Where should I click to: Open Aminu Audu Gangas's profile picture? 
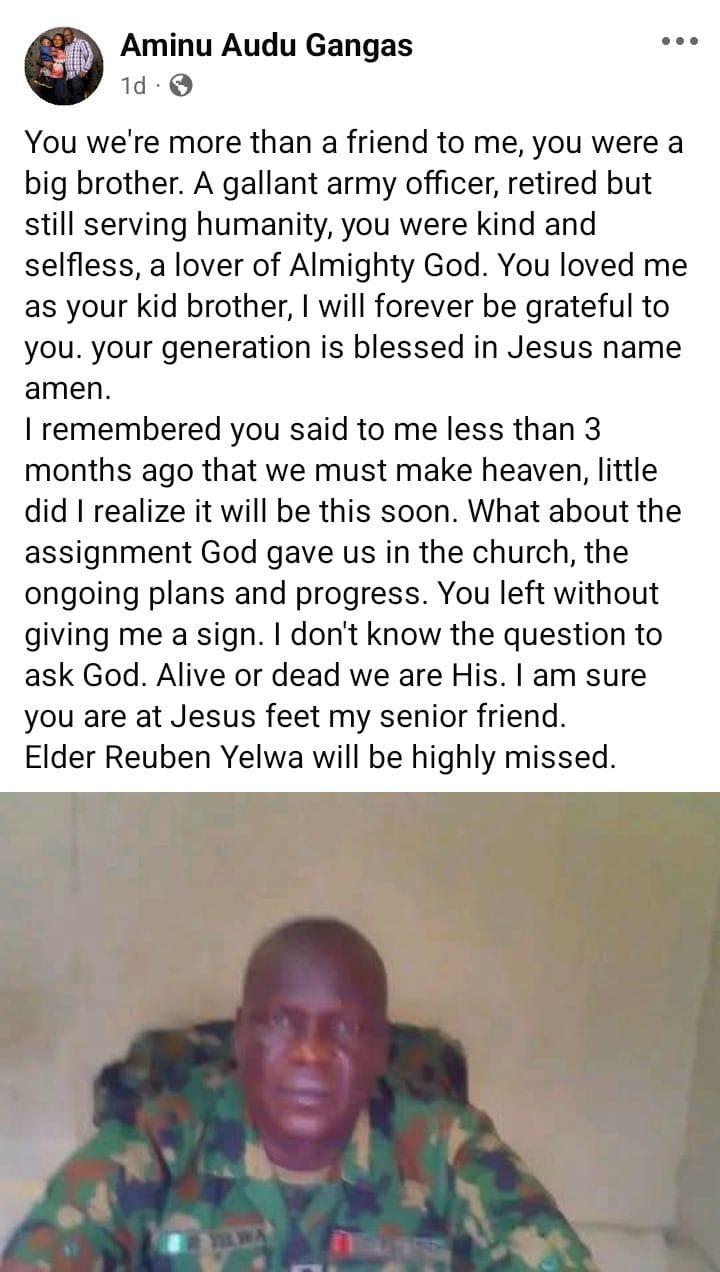(x=64, y=66)
